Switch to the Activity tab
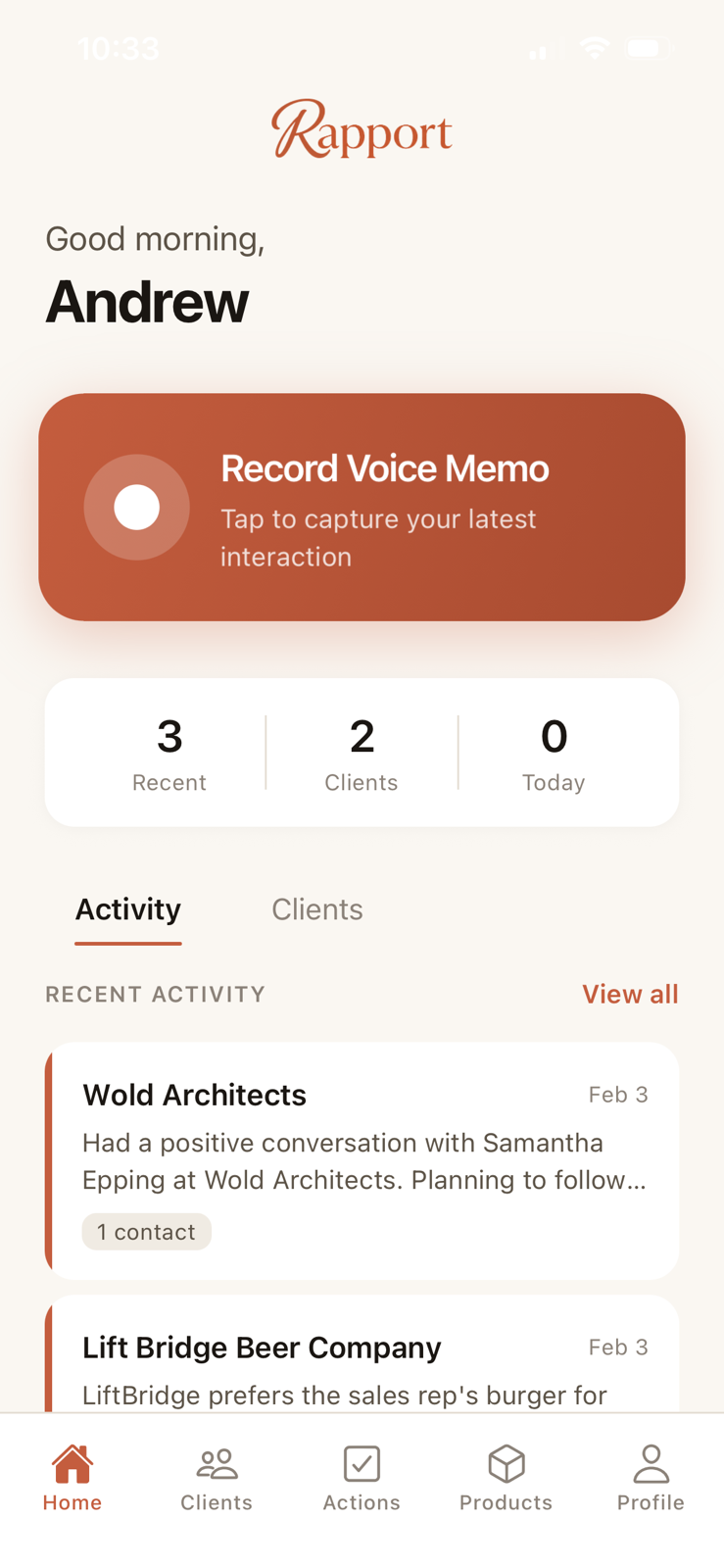Image resolution: width=724 pixels, height=1568 pixels. point(127,909)
